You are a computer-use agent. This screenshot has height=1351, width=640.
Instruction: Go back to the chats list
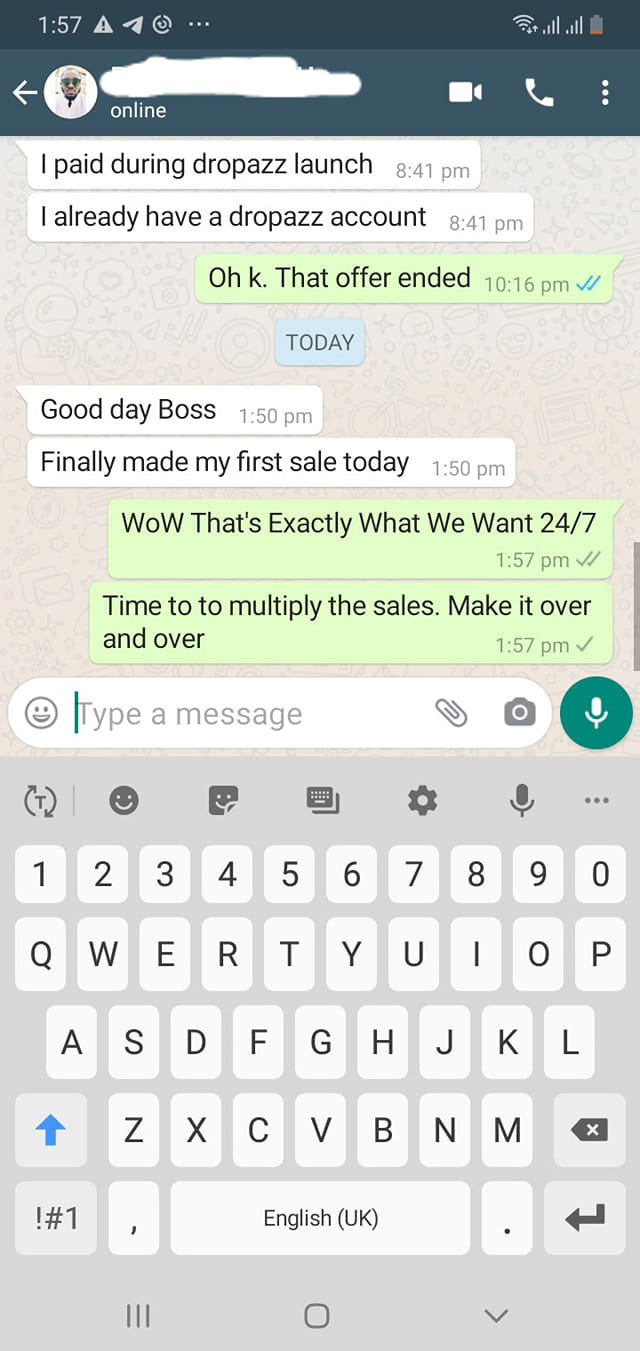coord(24,93)
